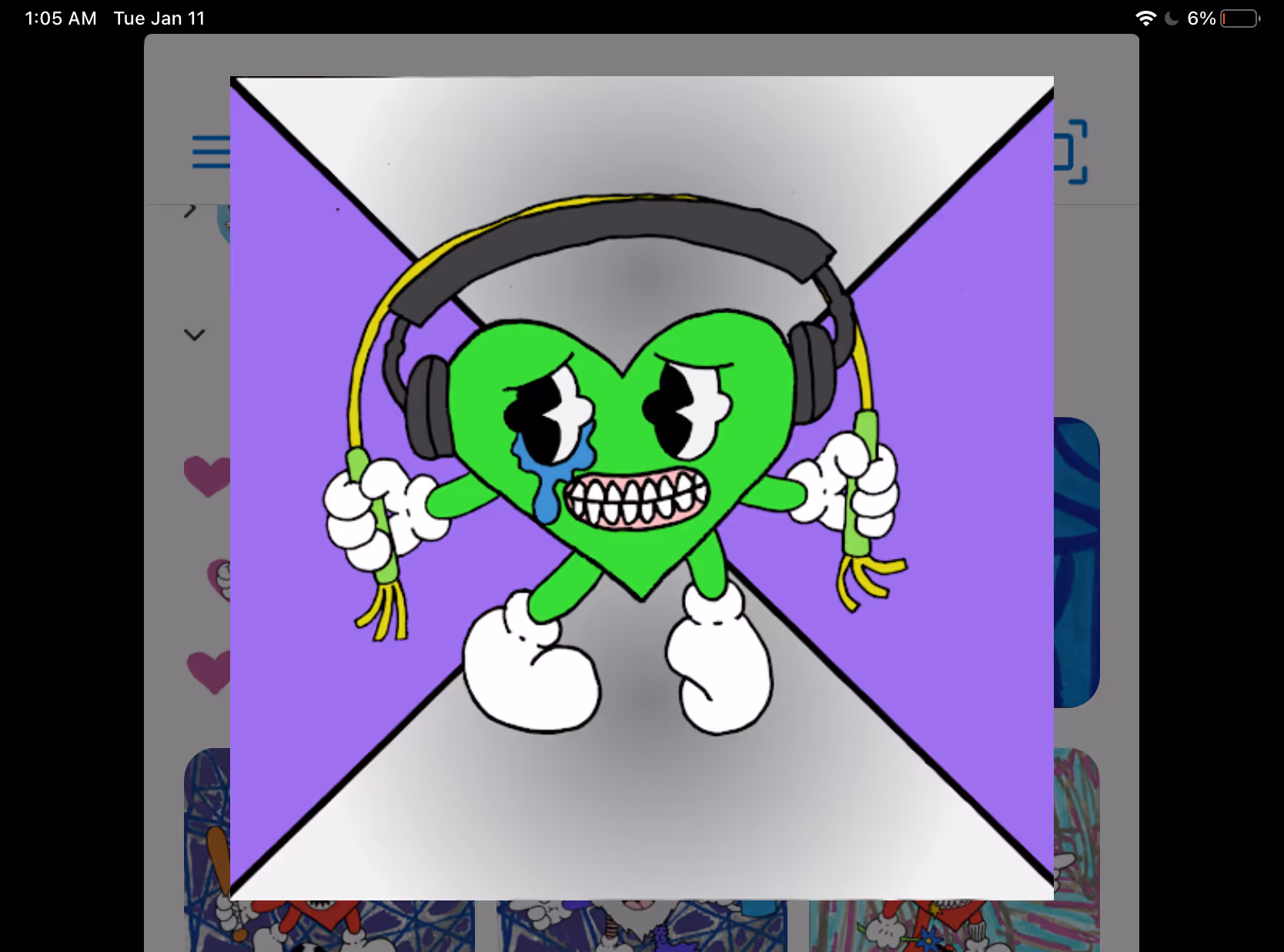The width and height of the screenshot is (1284, 952).
Task: Tap the scan frame icon
Action: [x=1071, y=152]
